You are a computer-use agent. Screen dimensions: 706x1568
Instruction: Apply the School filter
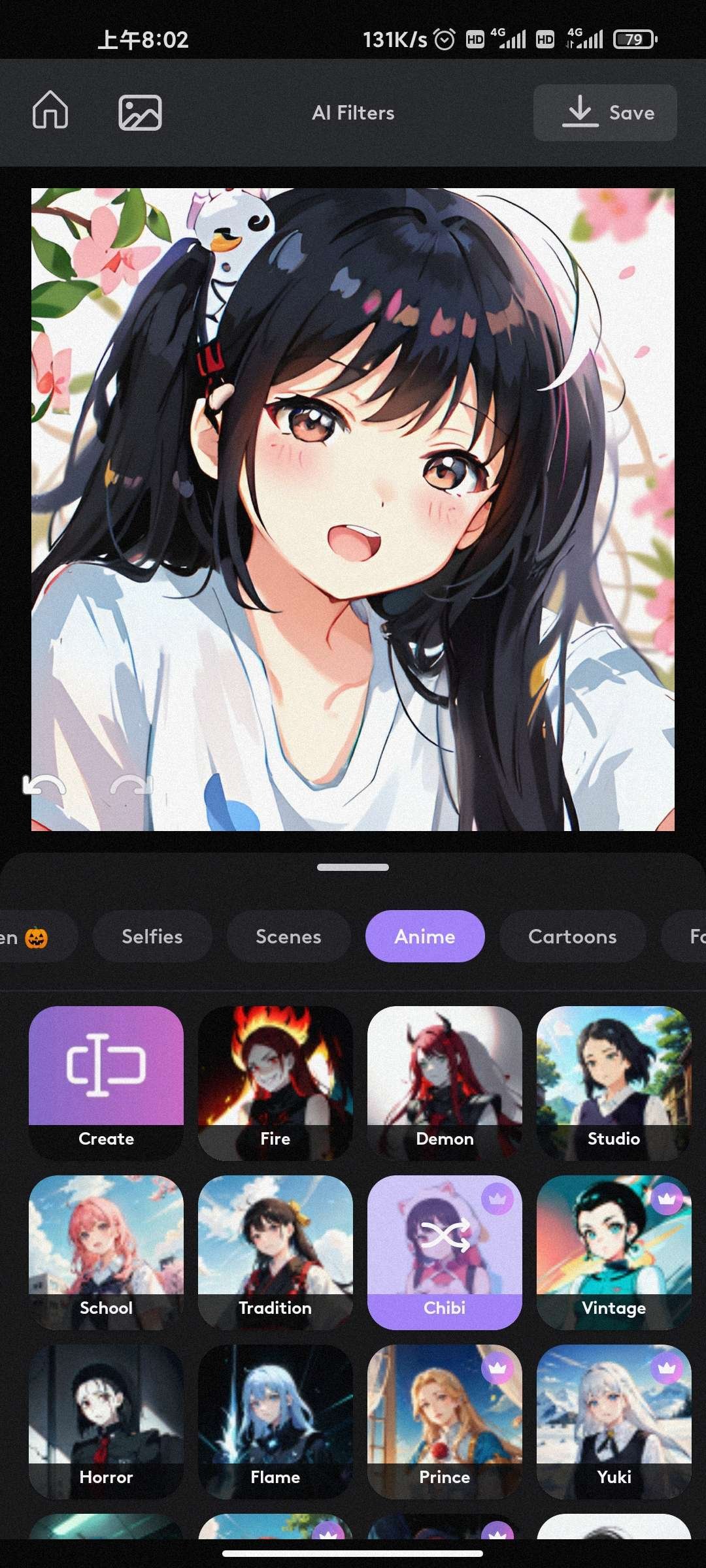click(x=106, y=1252)
